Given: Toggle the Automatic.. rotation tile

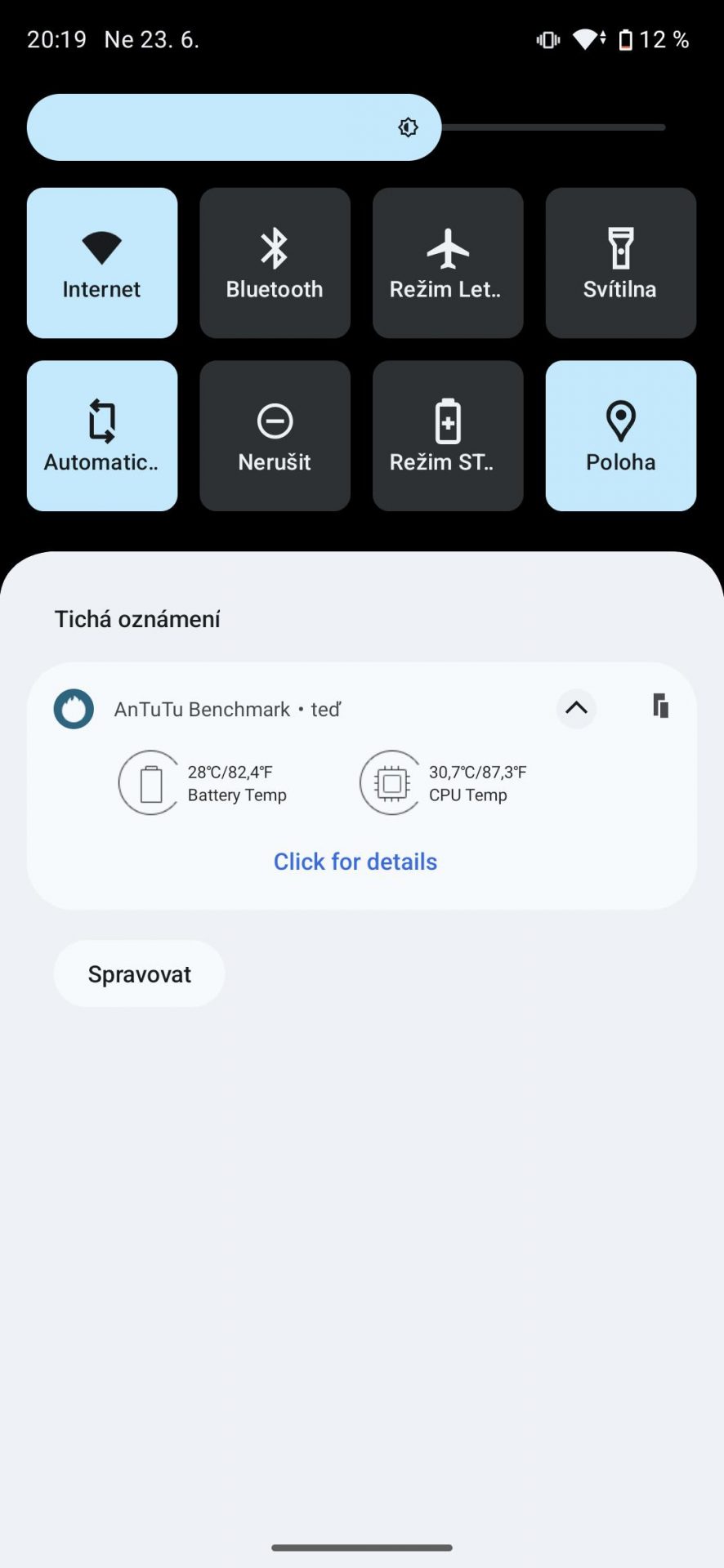Looking at the screenshot, I should 102,436.
